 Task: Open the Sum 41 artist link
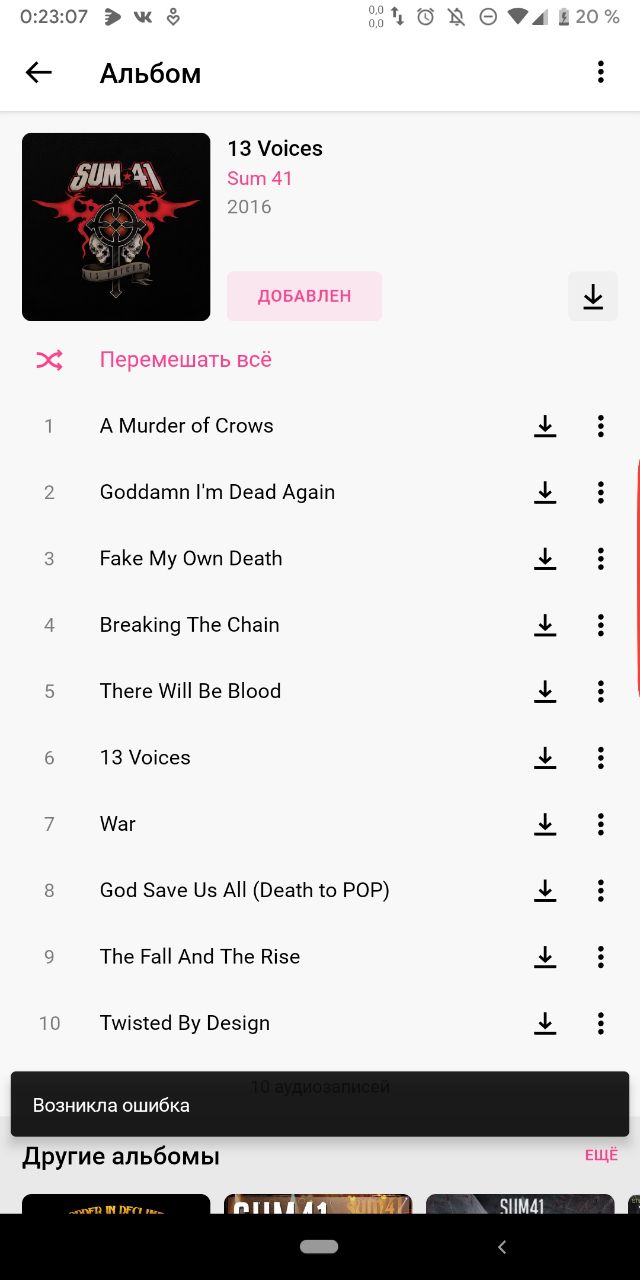[x=259, y=178]
